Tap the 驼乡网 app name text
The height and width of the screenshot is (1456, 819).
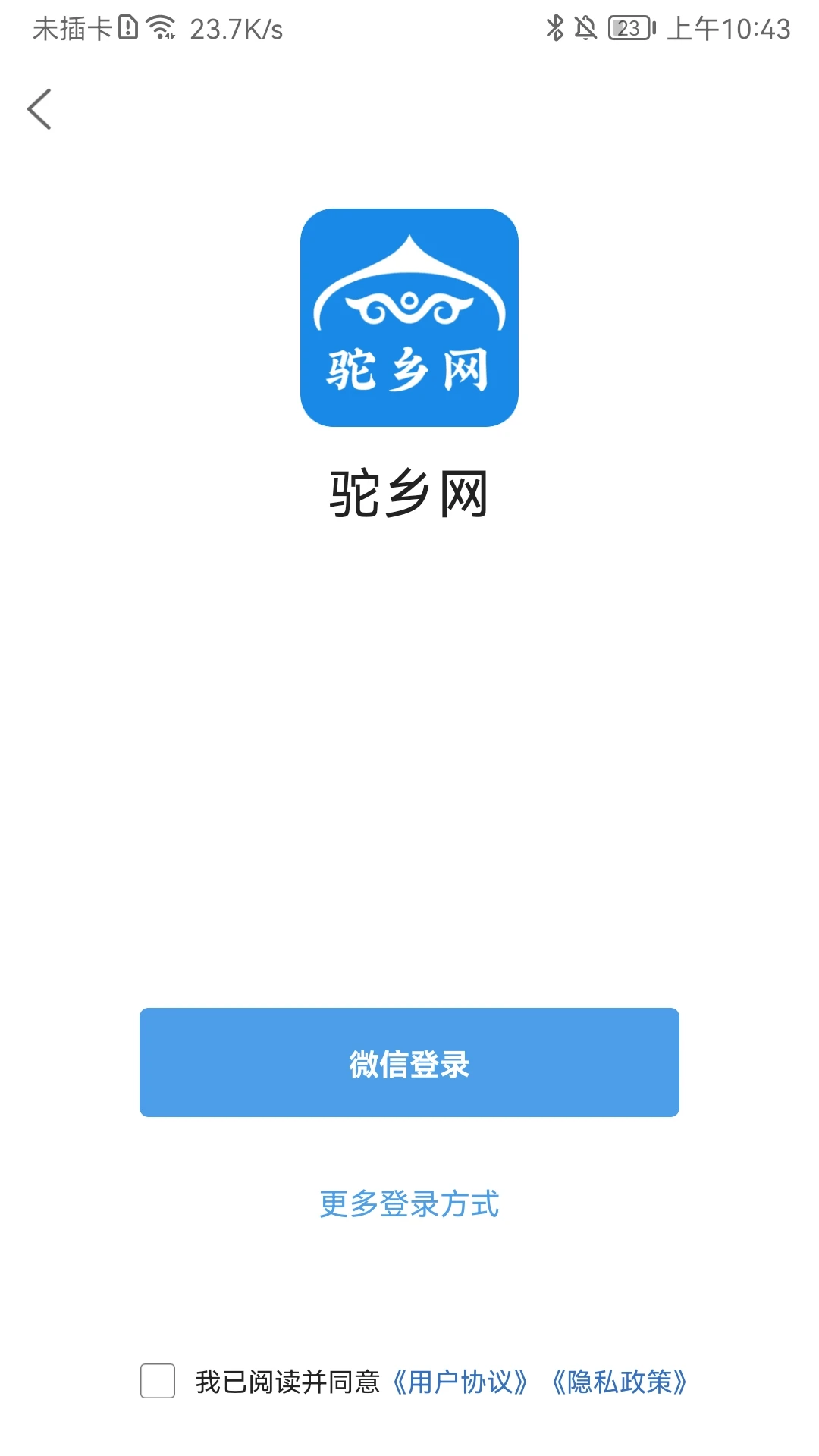(x=409, y=491)
